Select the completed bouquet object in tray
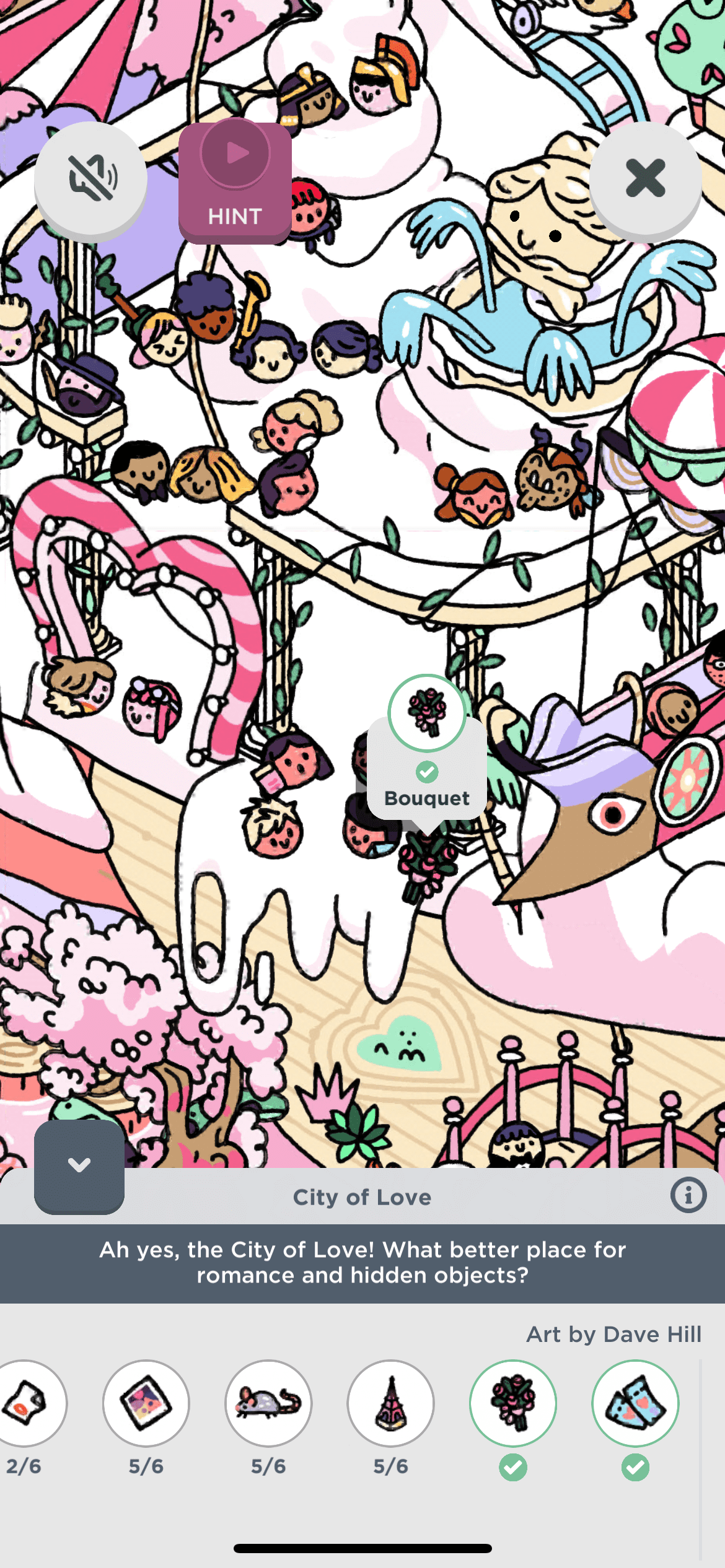The width and height of the screenshot is (725, 1568). click(x=513, y=1403)
